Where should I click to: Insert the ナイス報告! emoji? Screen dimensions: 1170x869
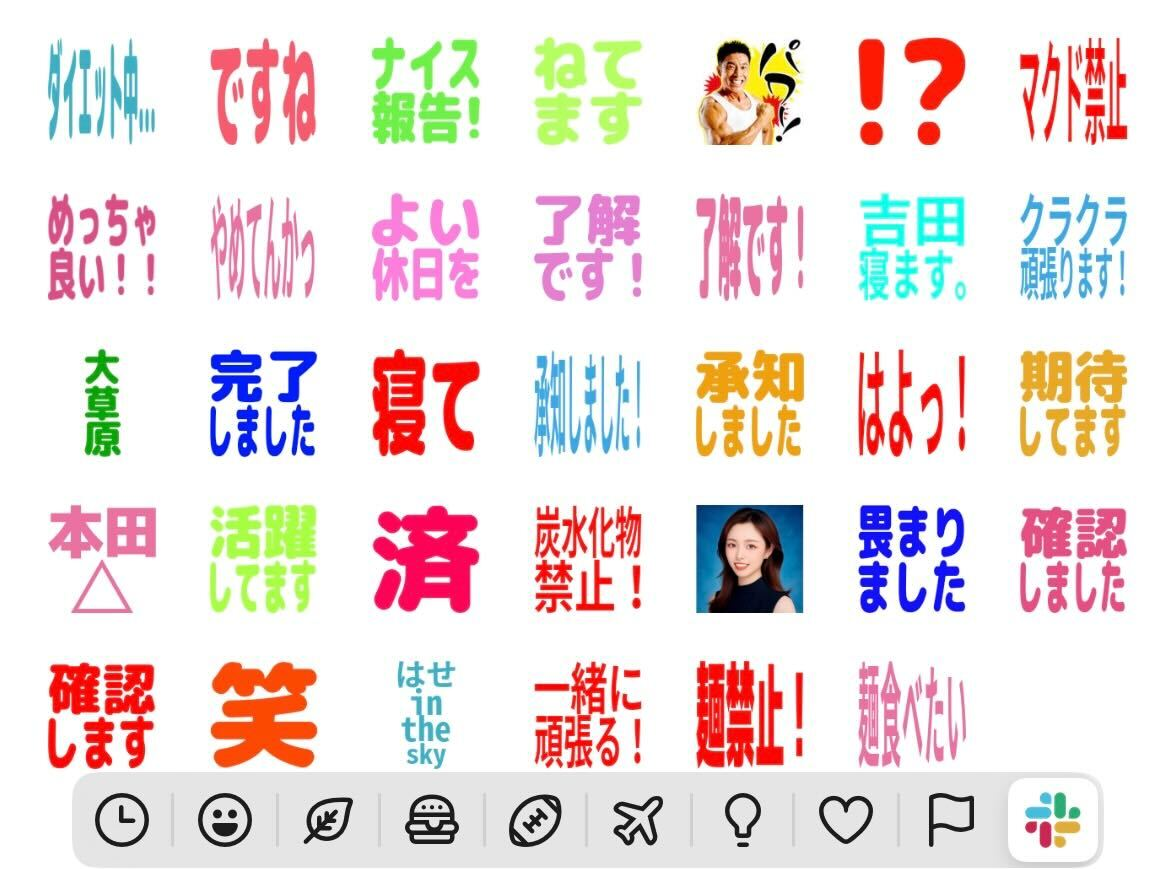click(x=425, y=92)
